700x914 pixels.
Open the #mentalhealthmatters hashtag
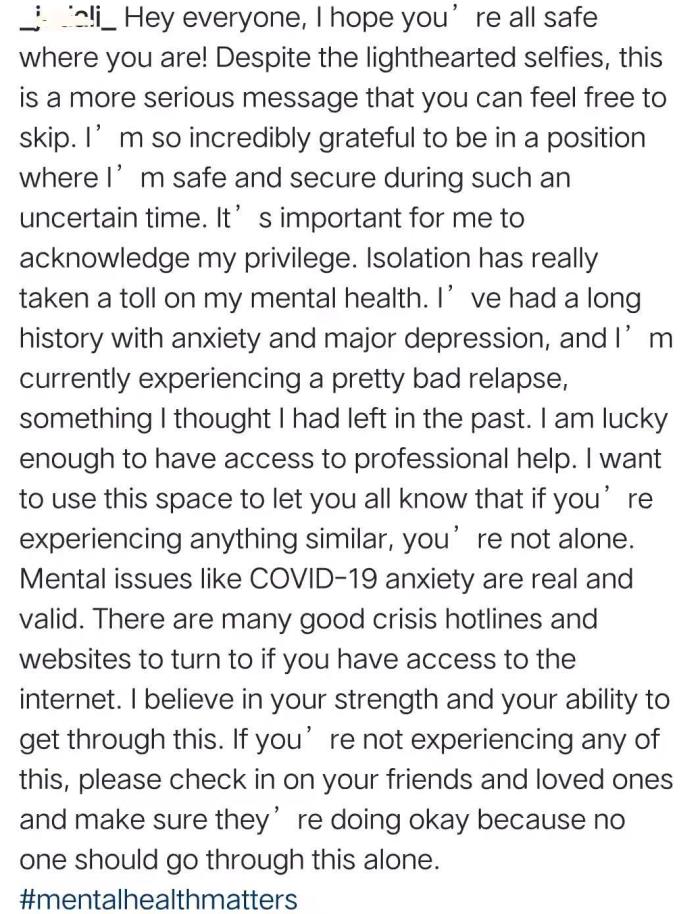coord(158,897)
